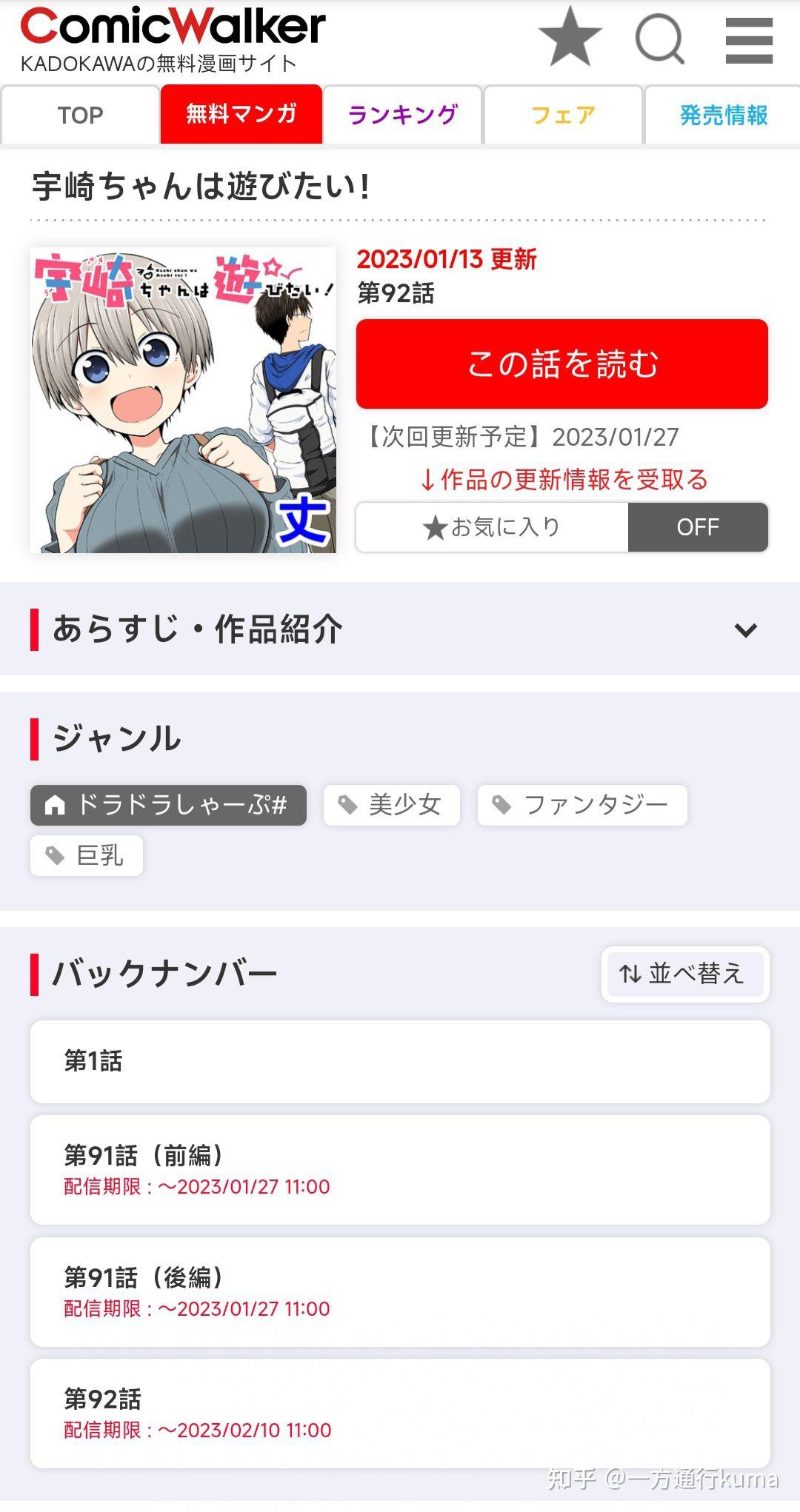Click the down-arrow icon before 作品の更新情報を受取る
Viewport: 800px width, 1512px height.
(x=428, y=481)
